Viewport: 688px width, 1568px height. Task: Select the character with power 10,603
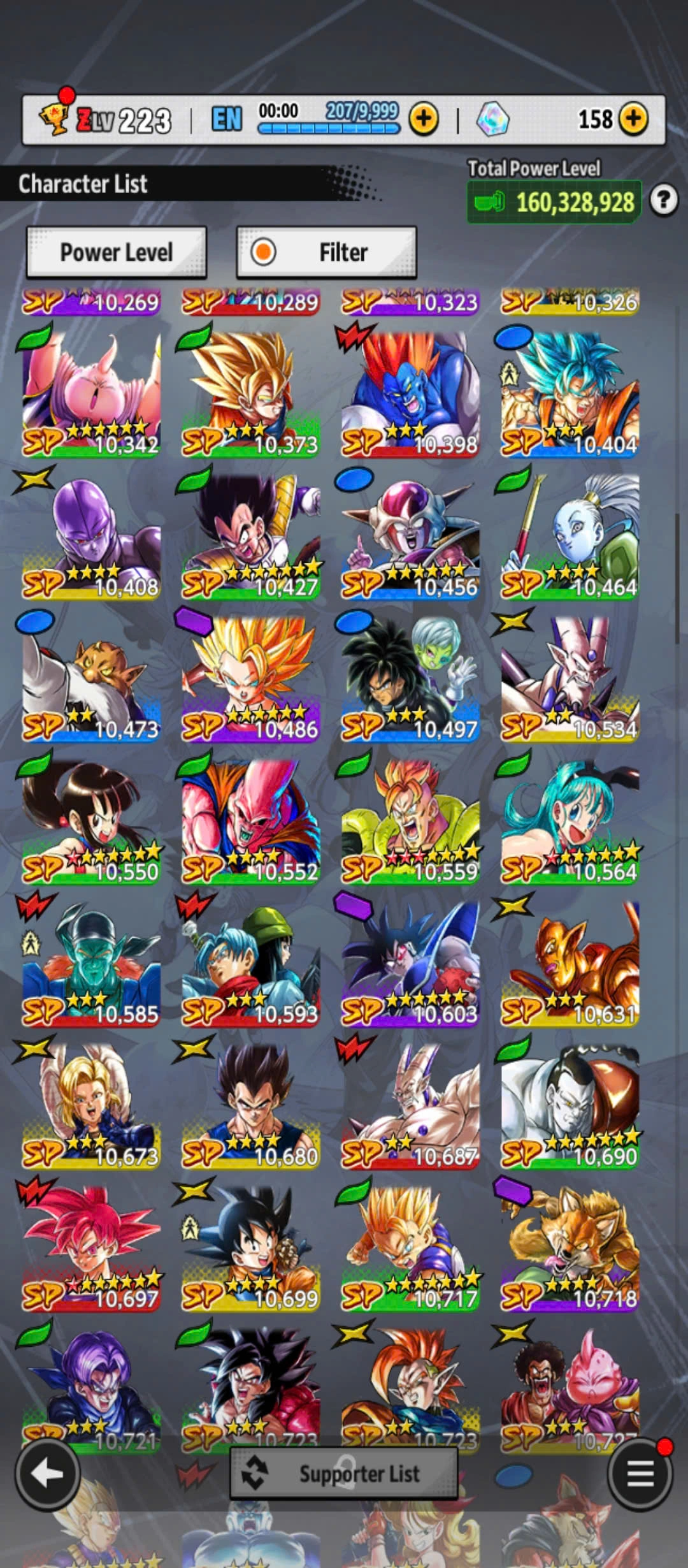(410, 962)
